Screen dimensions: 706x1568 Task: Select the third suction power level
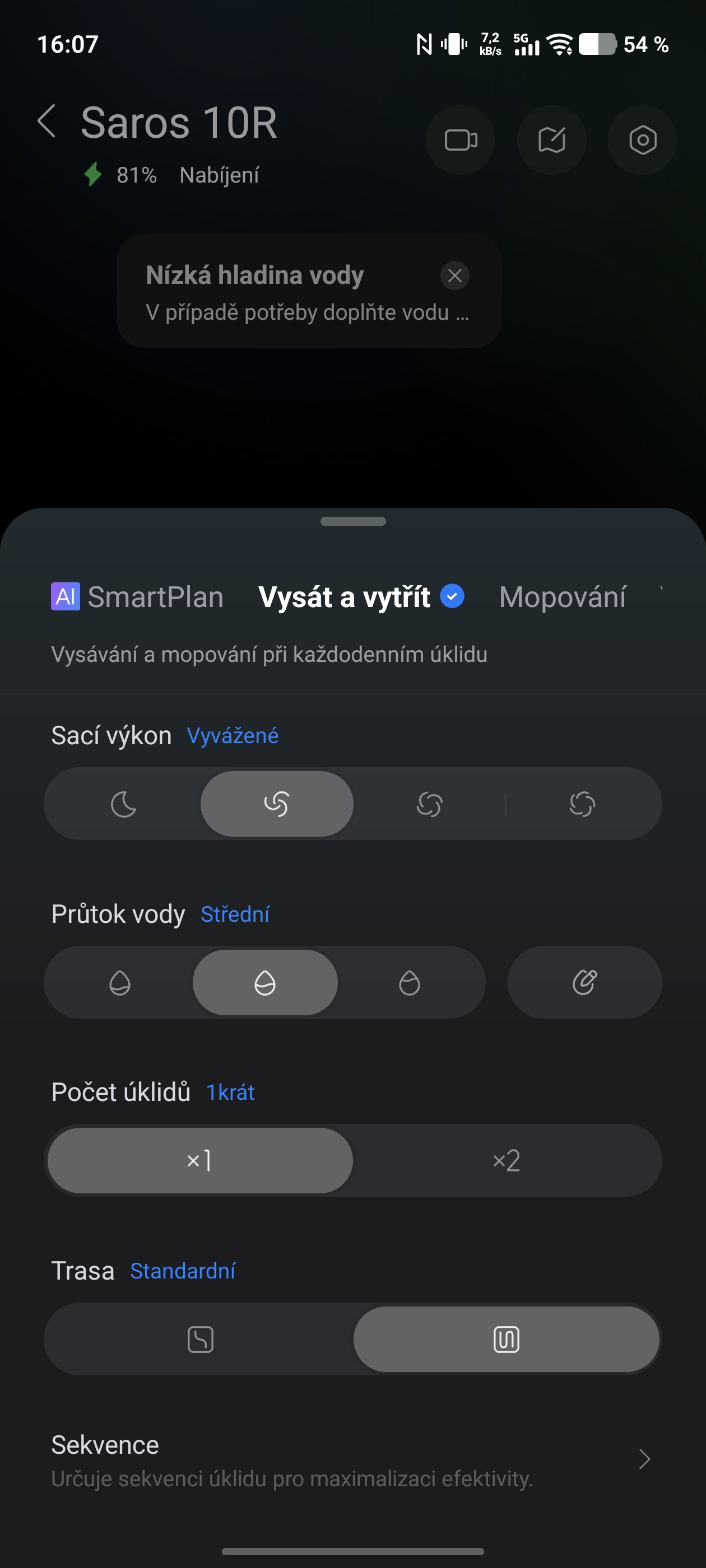point(429,804)
